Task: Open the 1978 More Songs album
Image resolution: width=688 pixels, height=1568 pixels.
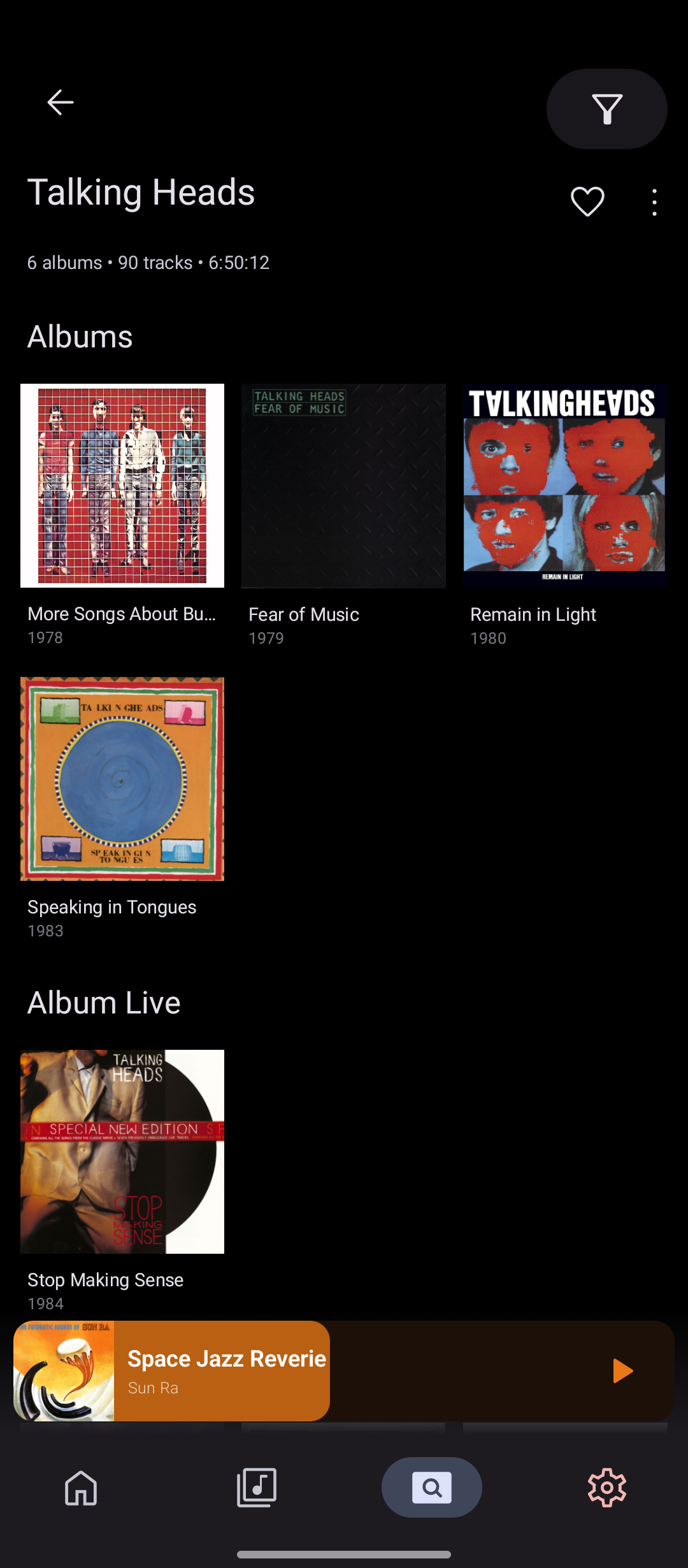Action: 122,486
